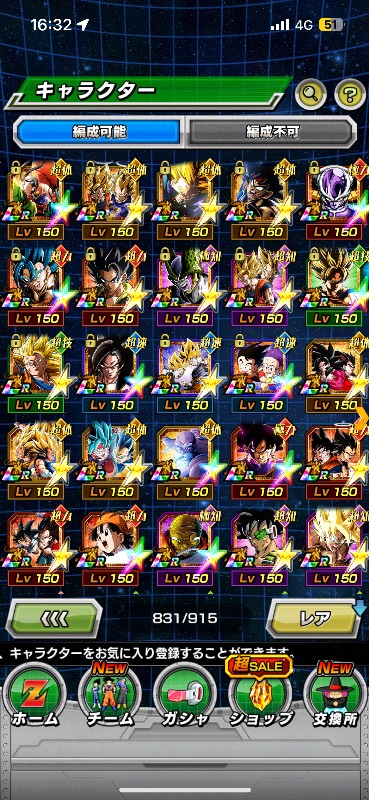Select the Pan character card

click(111, 547)
